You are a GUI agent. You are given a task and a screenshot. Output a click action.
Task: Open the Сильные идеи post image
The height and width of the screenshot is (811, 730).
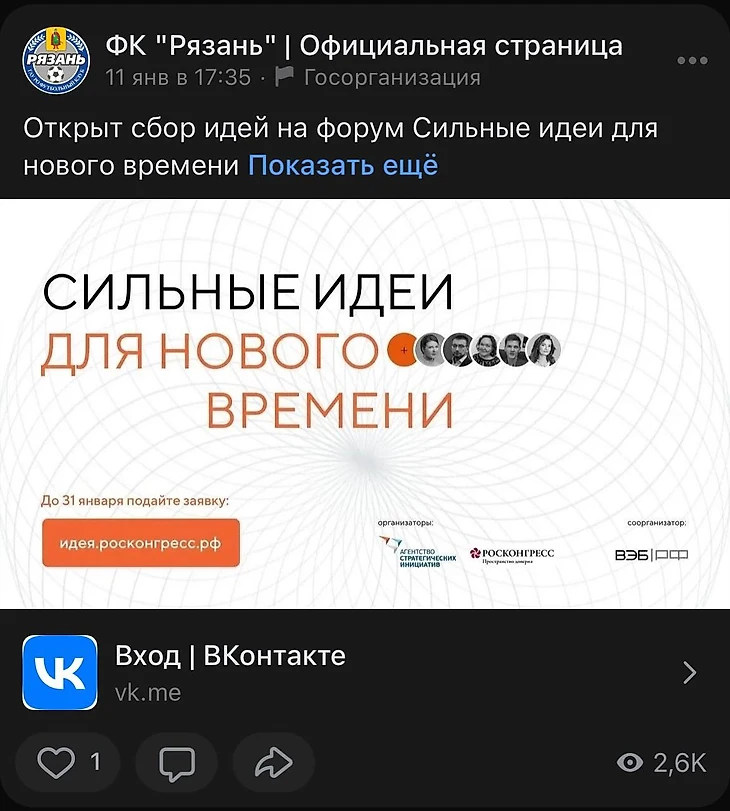tap(365, 403)
